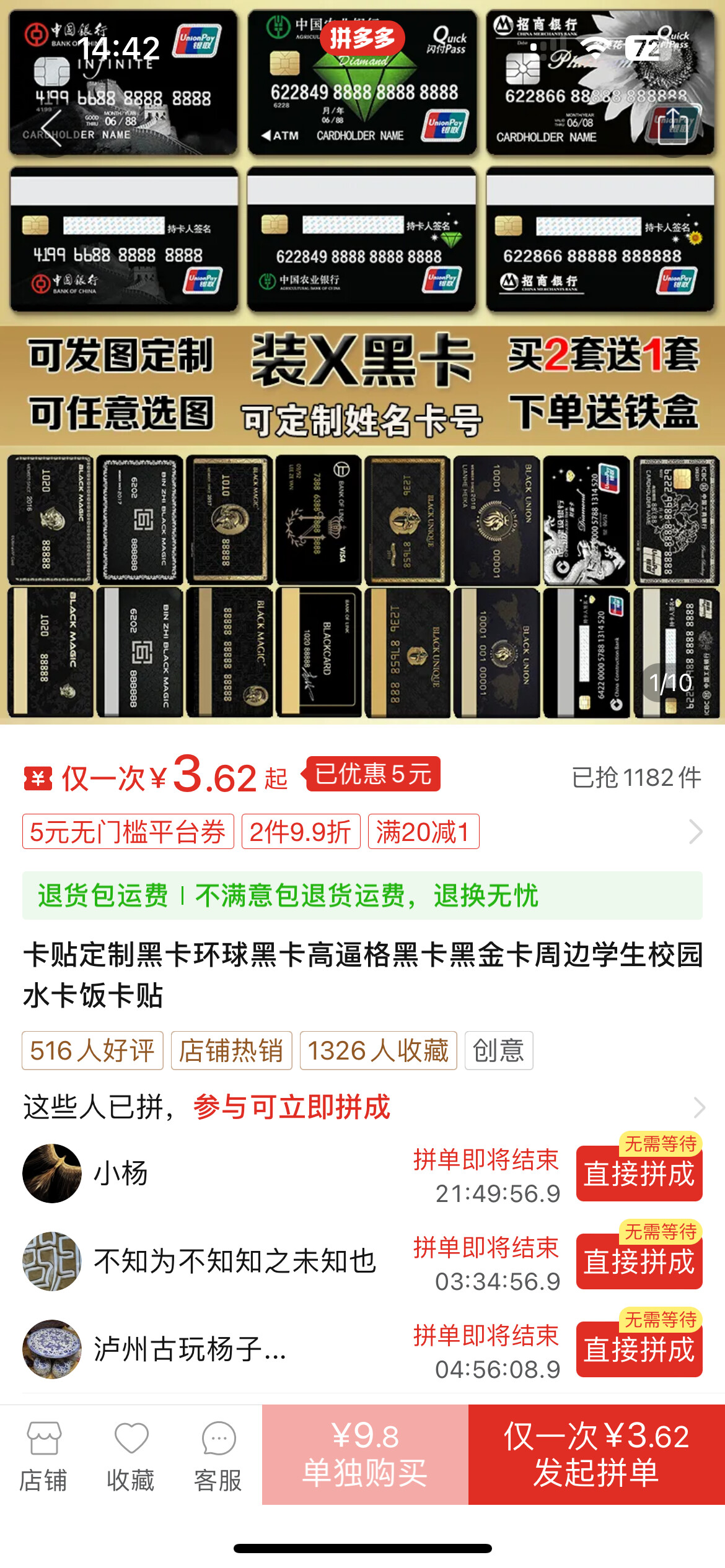
Task: Start a group order at ¥3.62
Action: click(597, 1455)
